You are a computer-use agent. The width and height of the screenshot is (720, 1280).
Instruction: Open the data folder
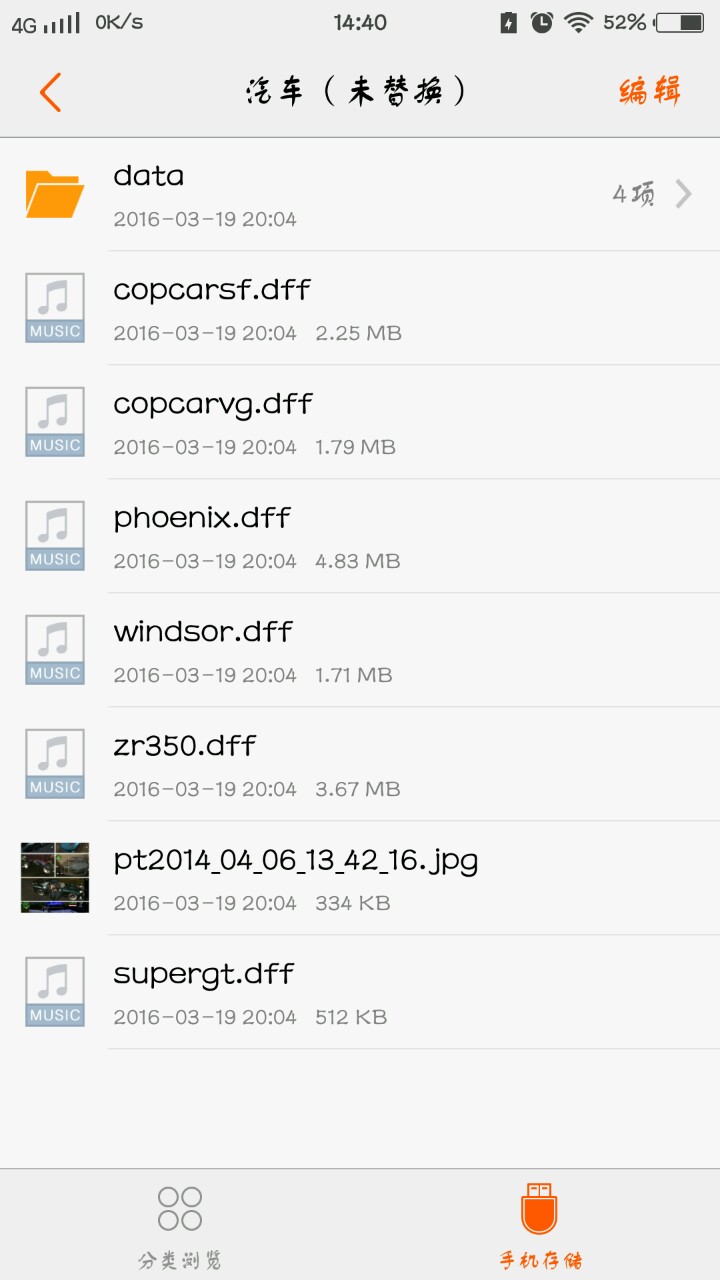click(x=360, y=194)
